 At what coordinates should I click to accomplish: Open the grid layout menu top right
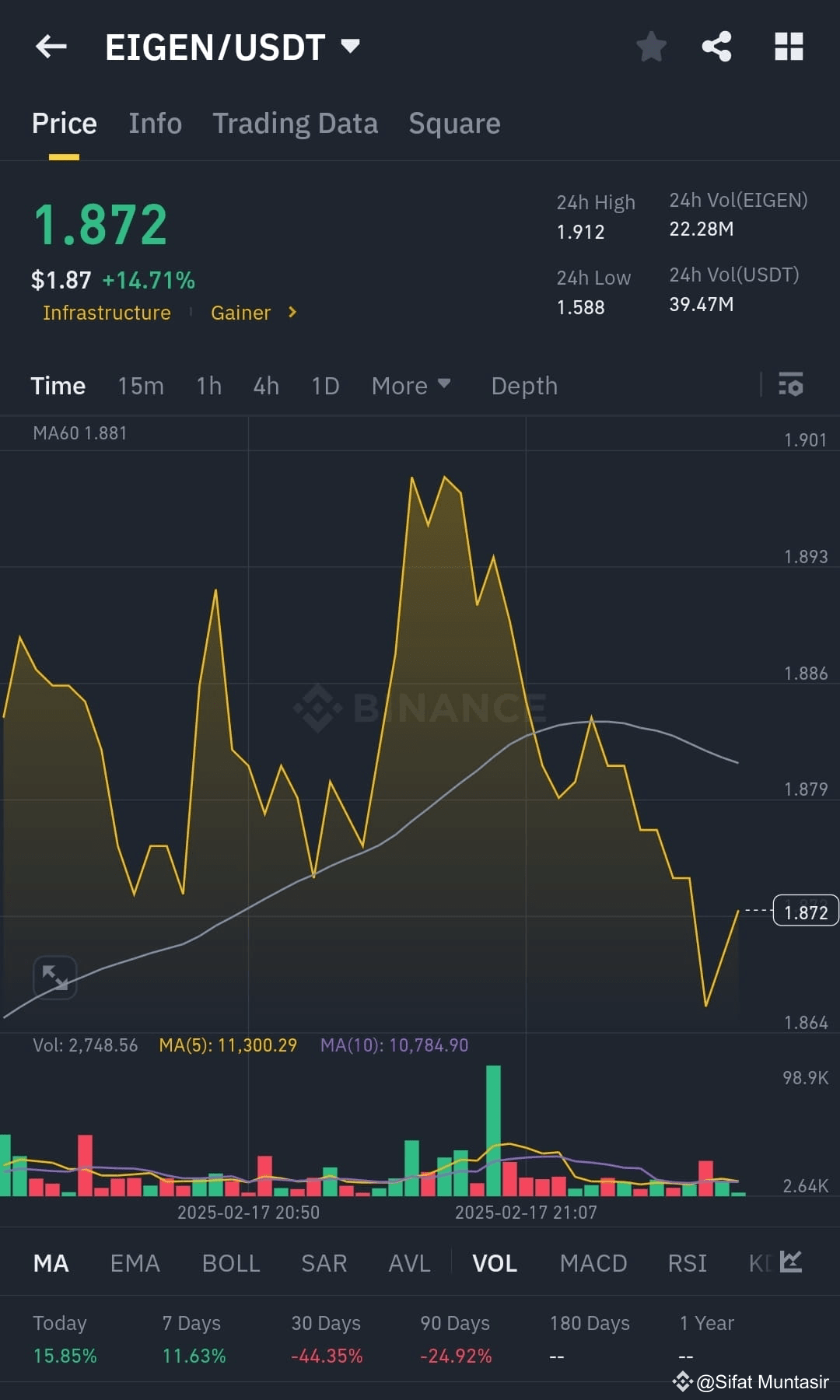click(x=789, y=47)
